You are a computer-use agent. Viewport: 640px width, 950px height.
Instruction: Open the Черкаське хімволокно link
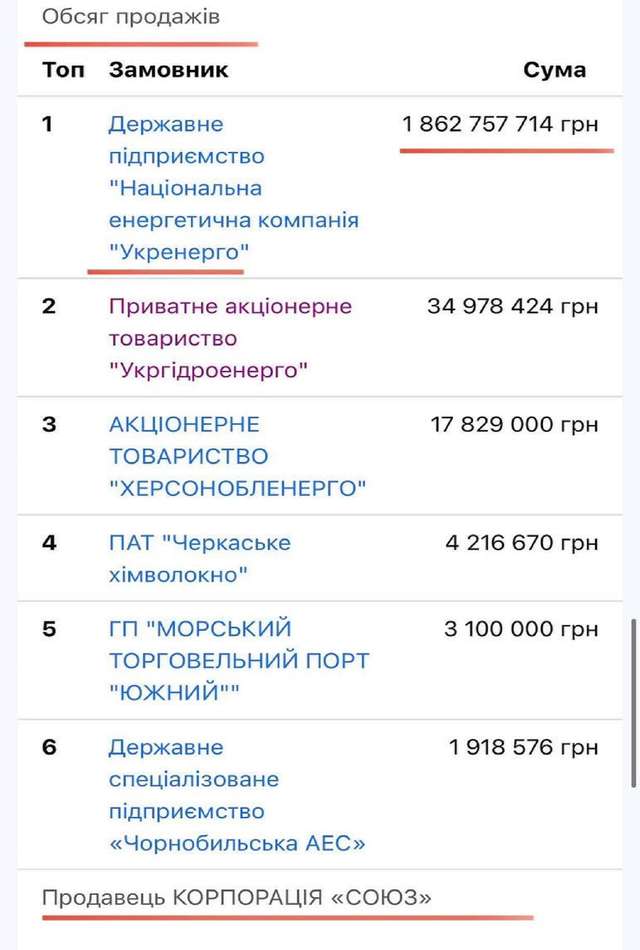point(199,559)
